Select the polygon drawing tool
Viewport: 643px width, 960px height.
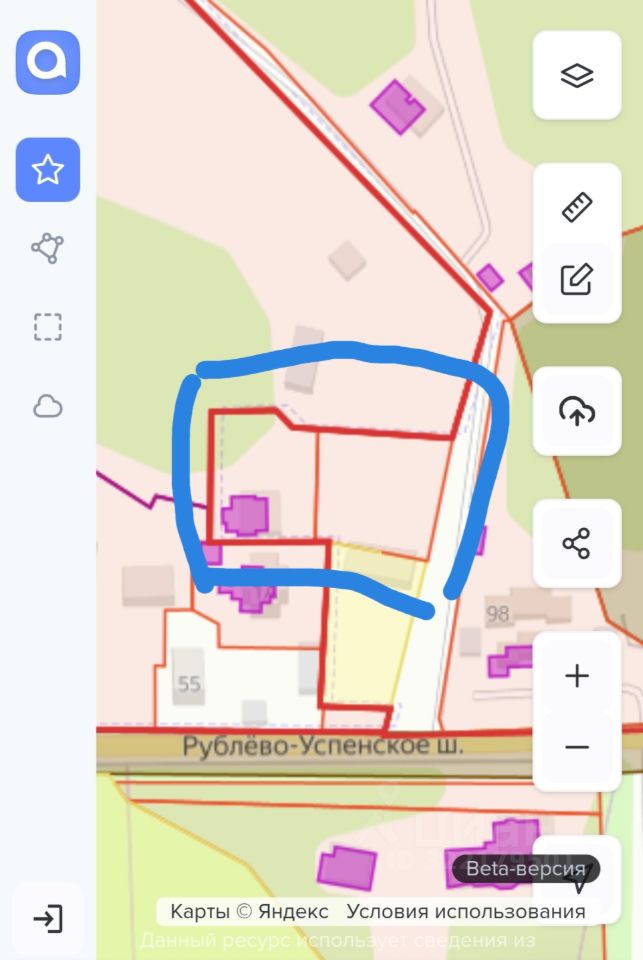[48, 248]
